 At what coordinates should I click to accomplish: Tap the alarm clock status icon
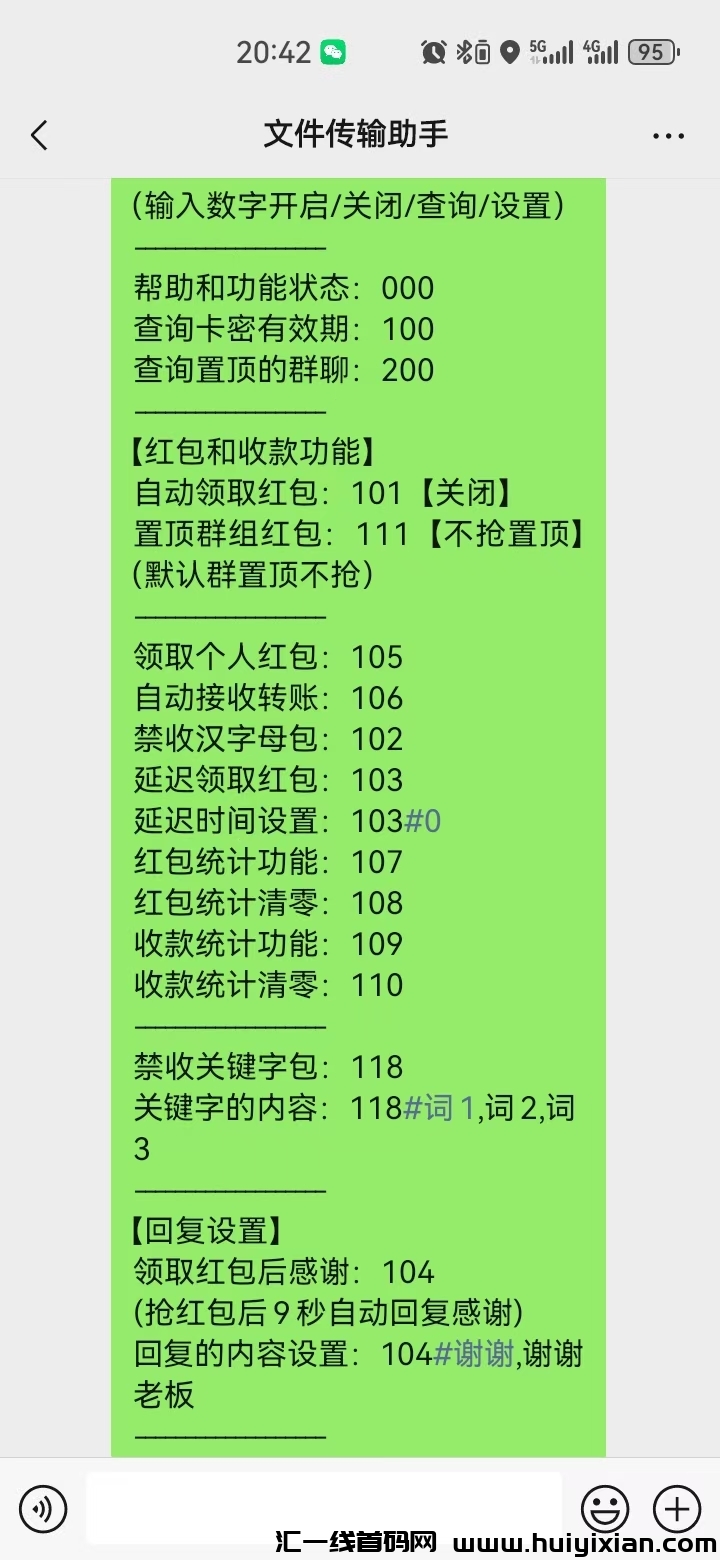(432, 50)
